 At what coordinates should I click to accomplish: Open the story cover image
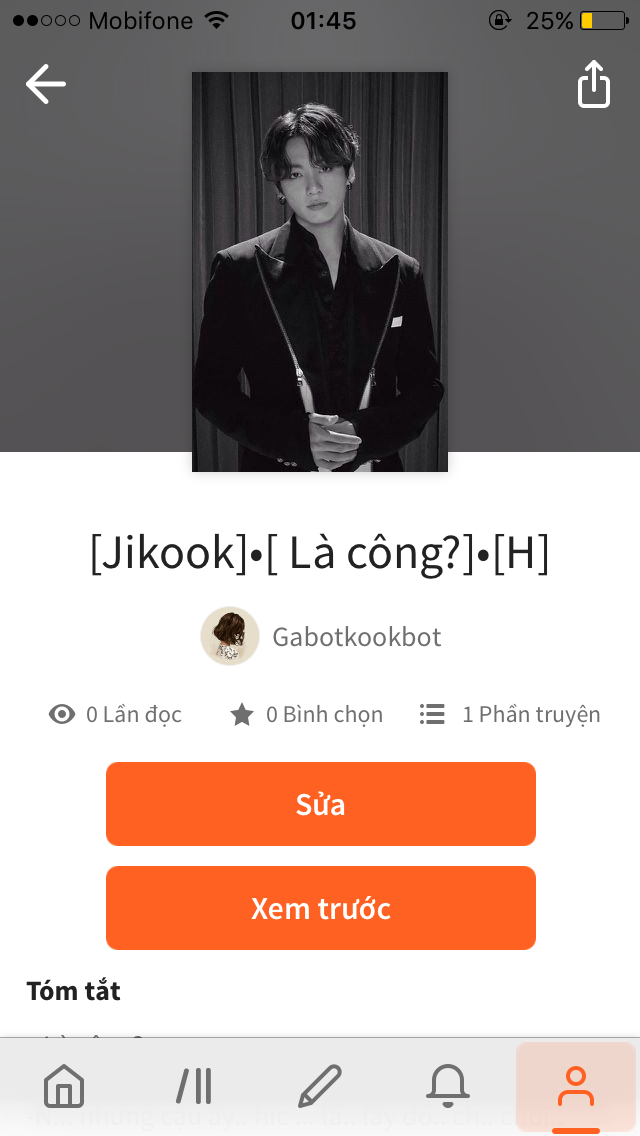320,272
